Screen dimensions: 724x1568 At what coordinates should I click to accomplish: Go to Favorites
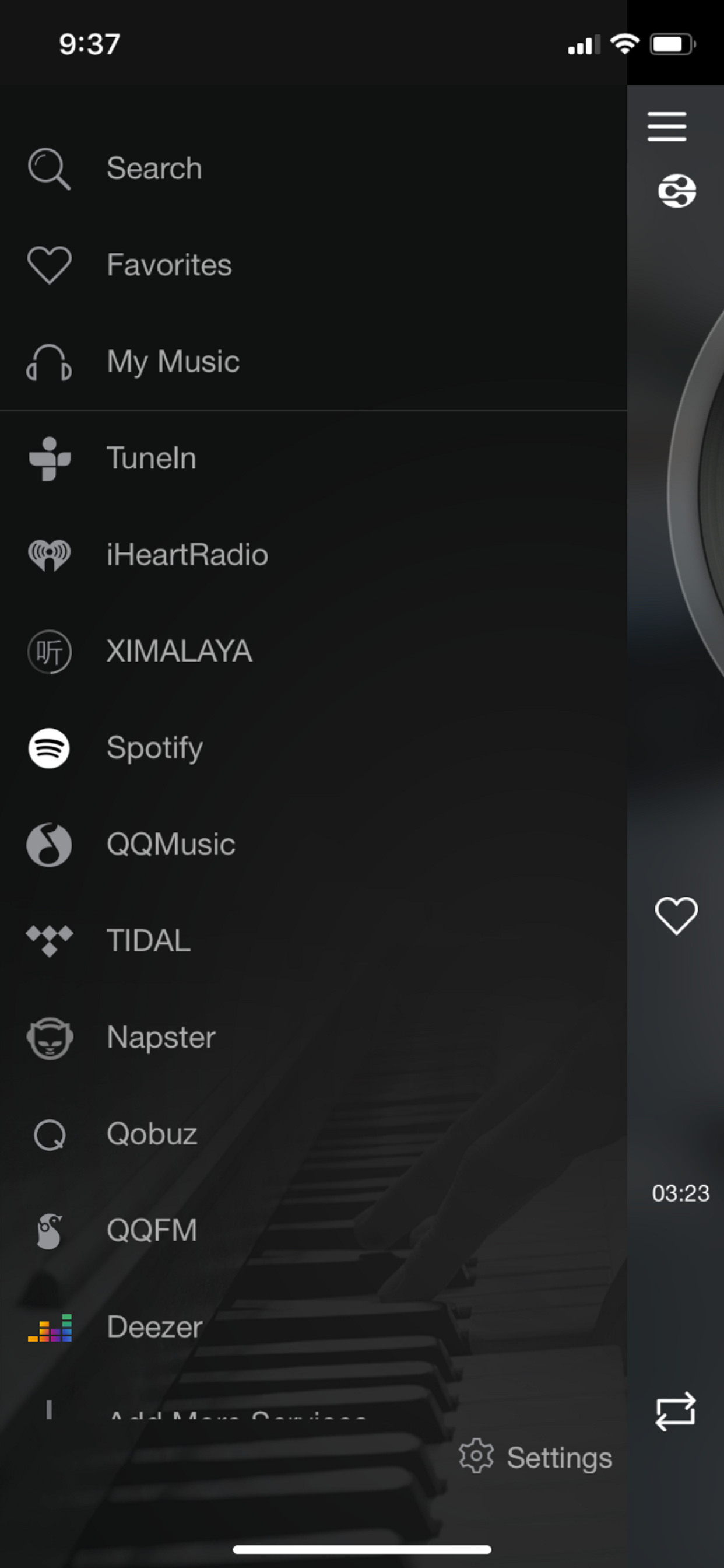click(168, 265)
